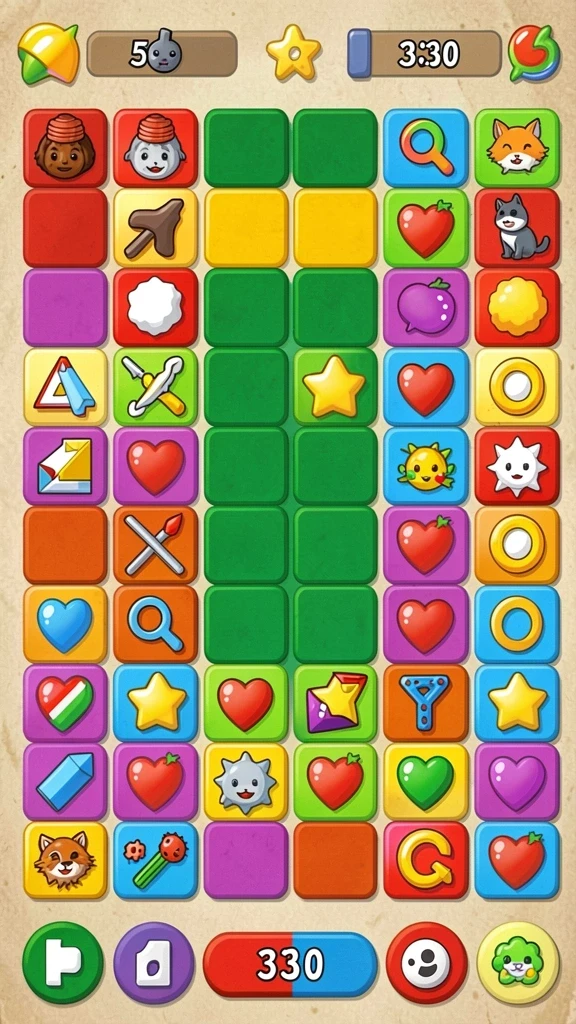Tap the red smiley face button

(x=426, y=963)
